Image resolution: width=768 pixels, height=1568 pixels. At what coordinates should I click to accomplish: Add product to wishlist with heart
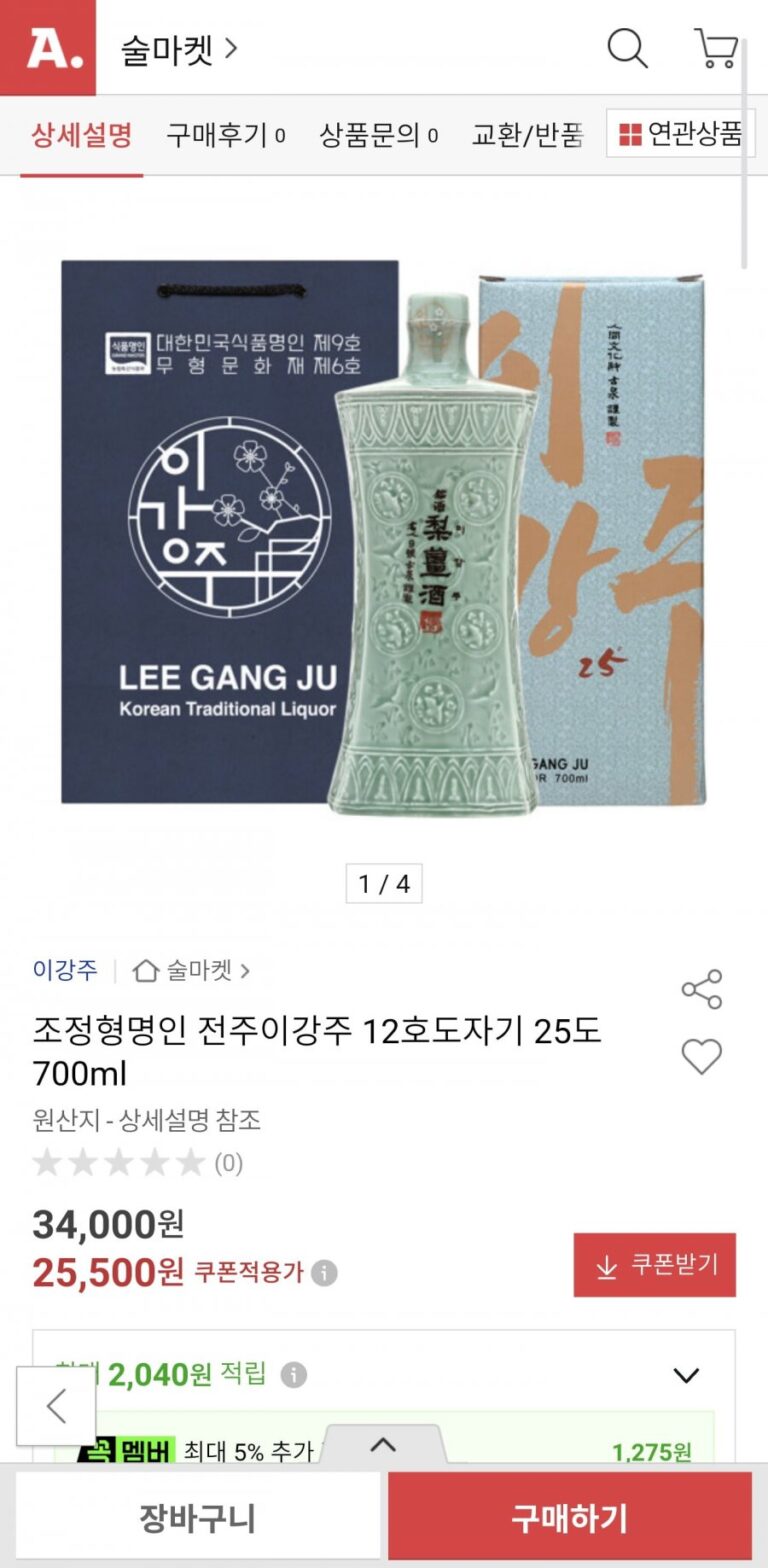tap(701, 1056)
